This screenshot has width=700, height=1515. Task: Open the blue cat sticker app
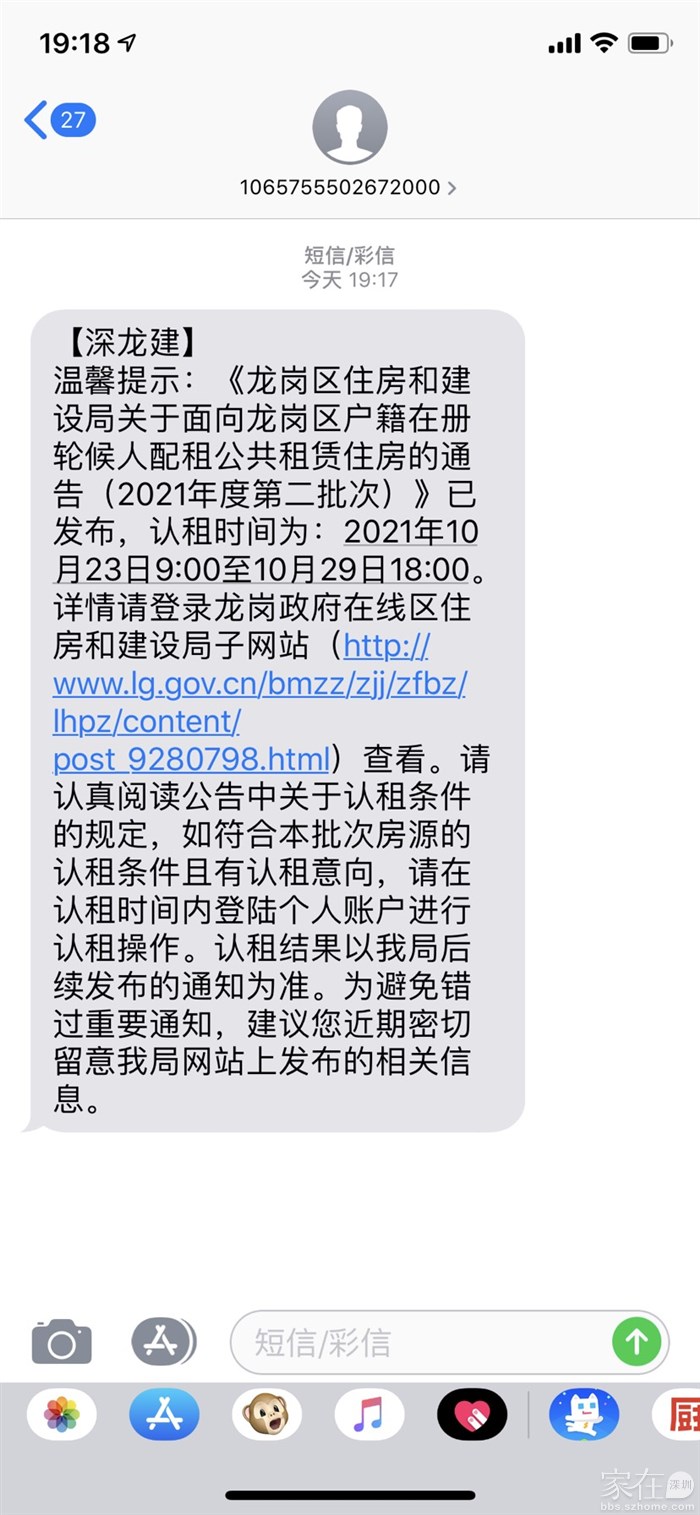(x=584, y=1415)
